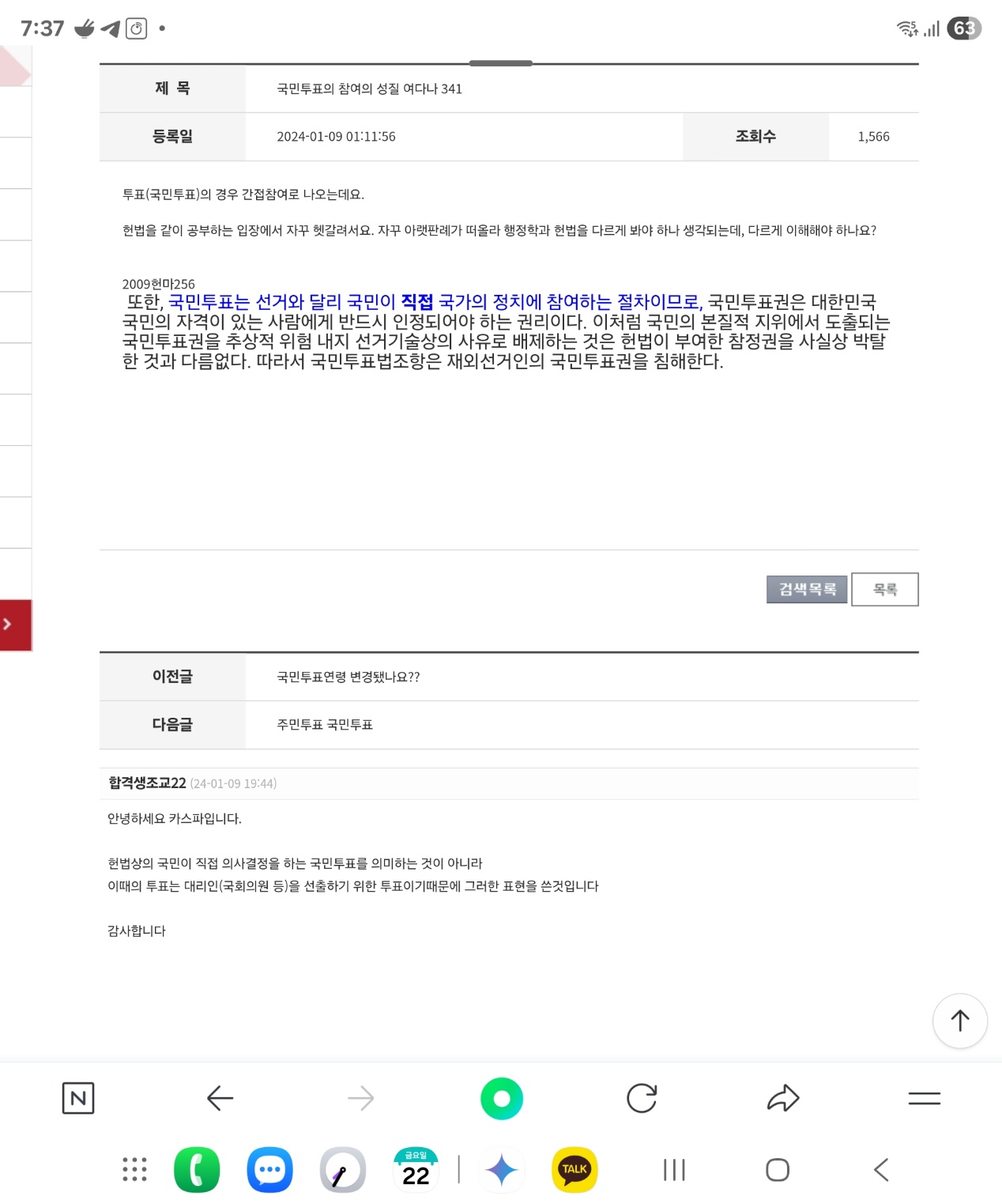Open the blue Messages app
The width and height of the screenshot is (1002, 1204).
(269, 1169)
